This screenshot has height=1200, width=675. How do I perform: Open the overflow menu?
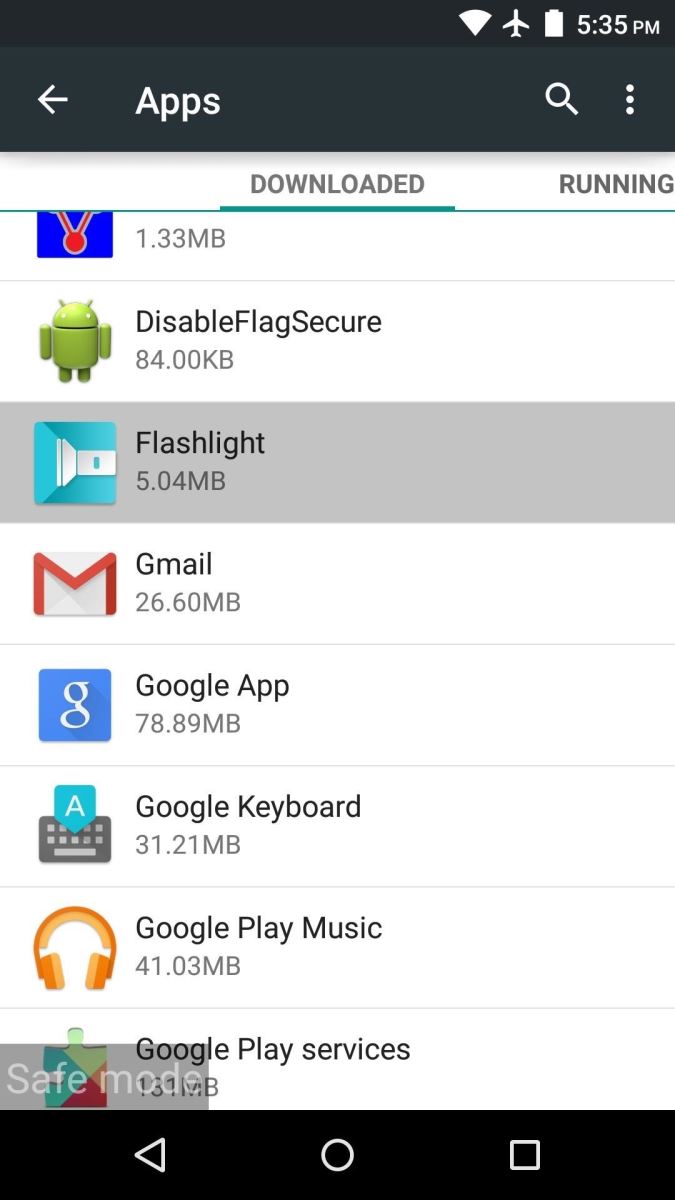pyautogui.click(x=629, y=99)
